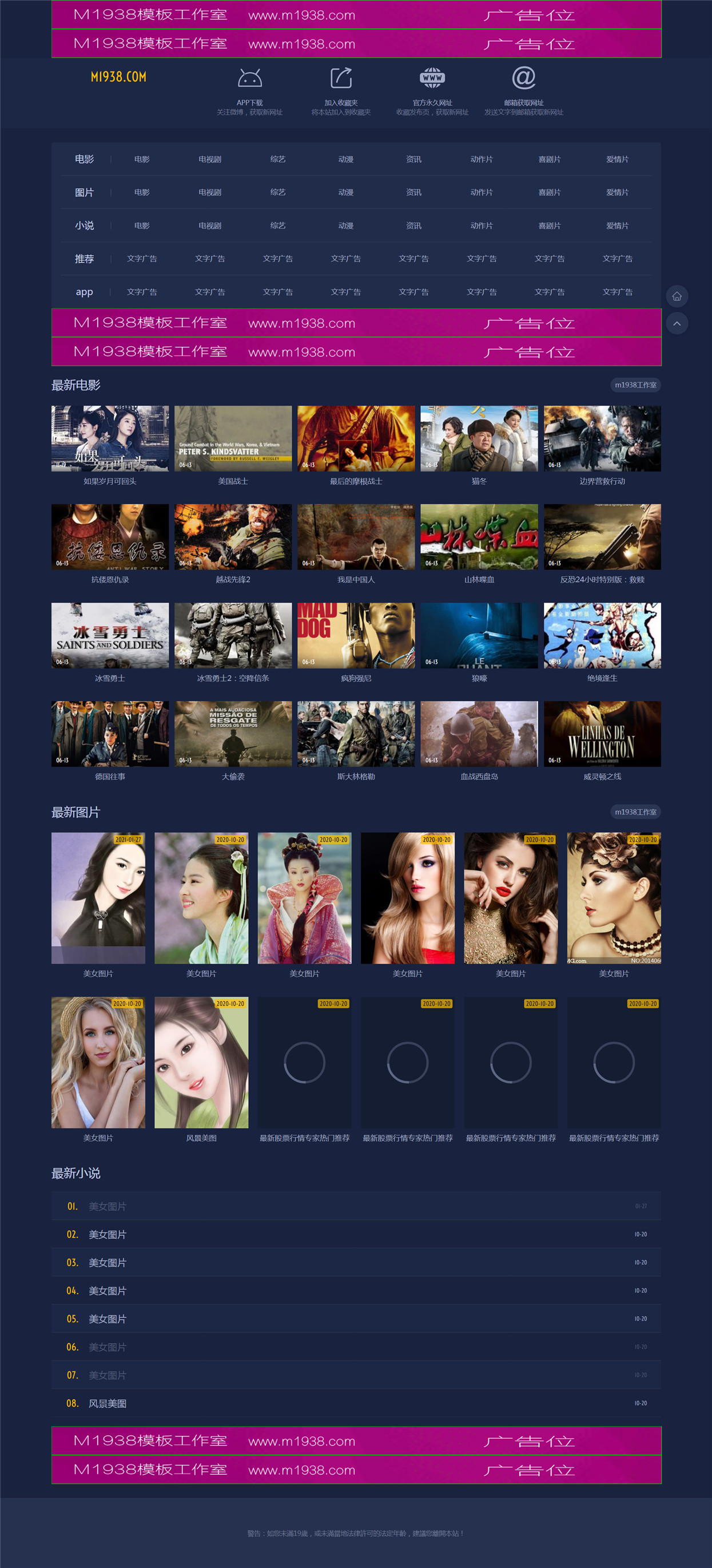This screenshot has height=1568, width=712.
Task: Open movie 我是中国人
Action: point(356,544)
